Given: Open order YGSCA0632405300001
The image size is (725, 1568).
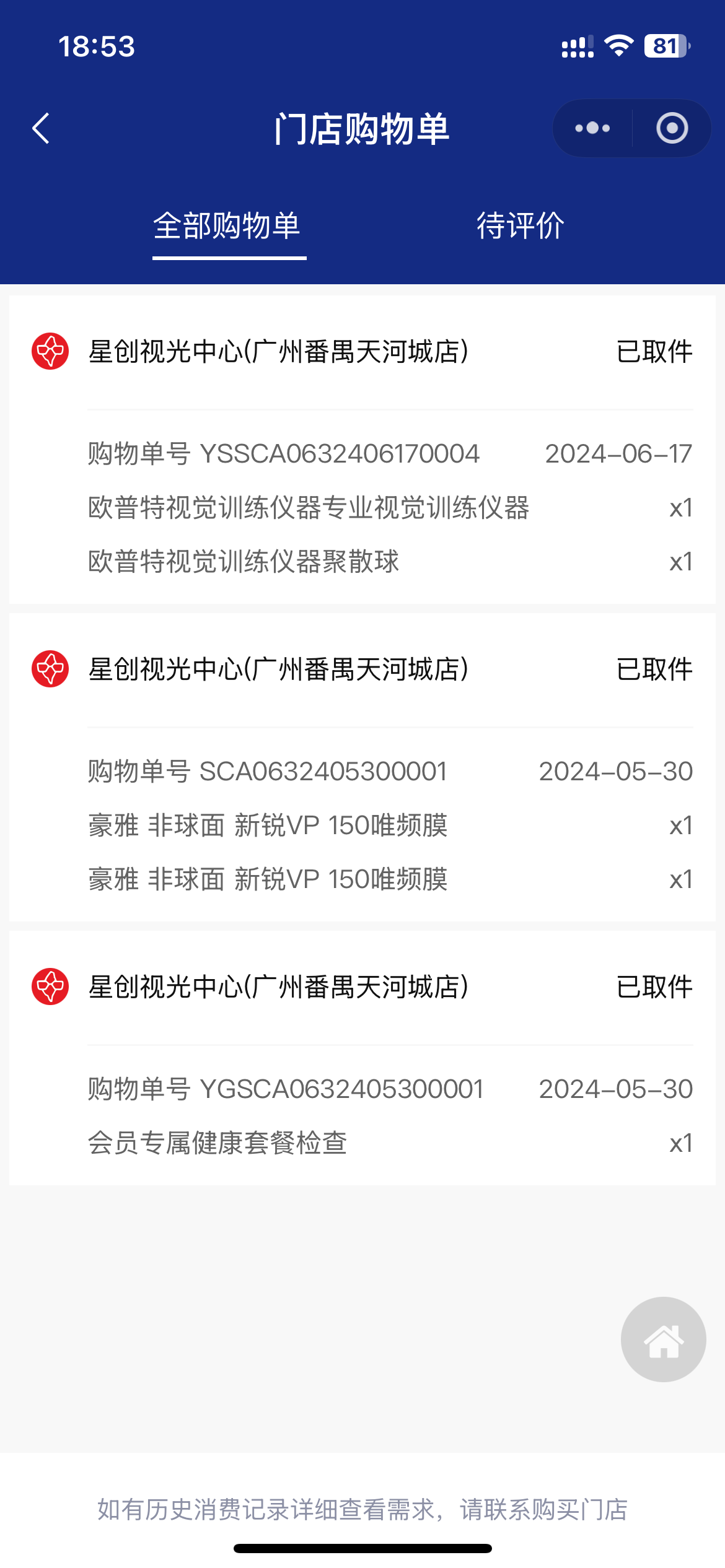Looking at the screenshot, I should [x=362, y=1058].
